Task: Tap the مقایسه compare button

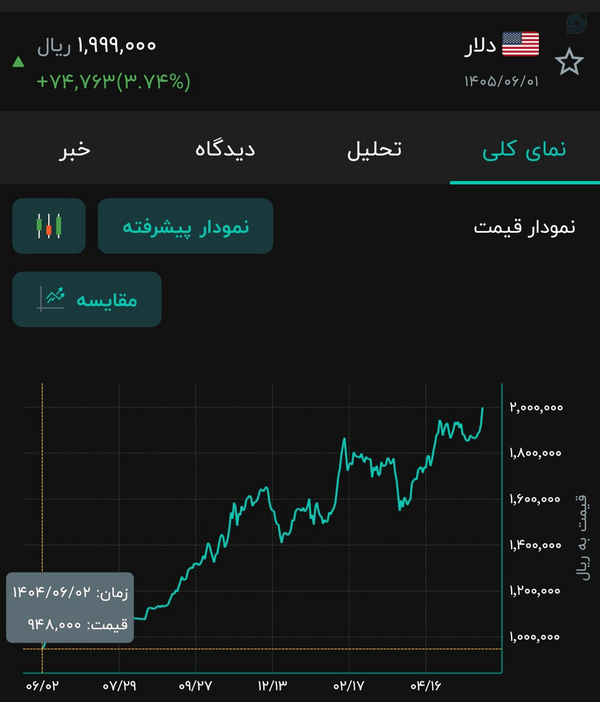Action: click(87, 299)
